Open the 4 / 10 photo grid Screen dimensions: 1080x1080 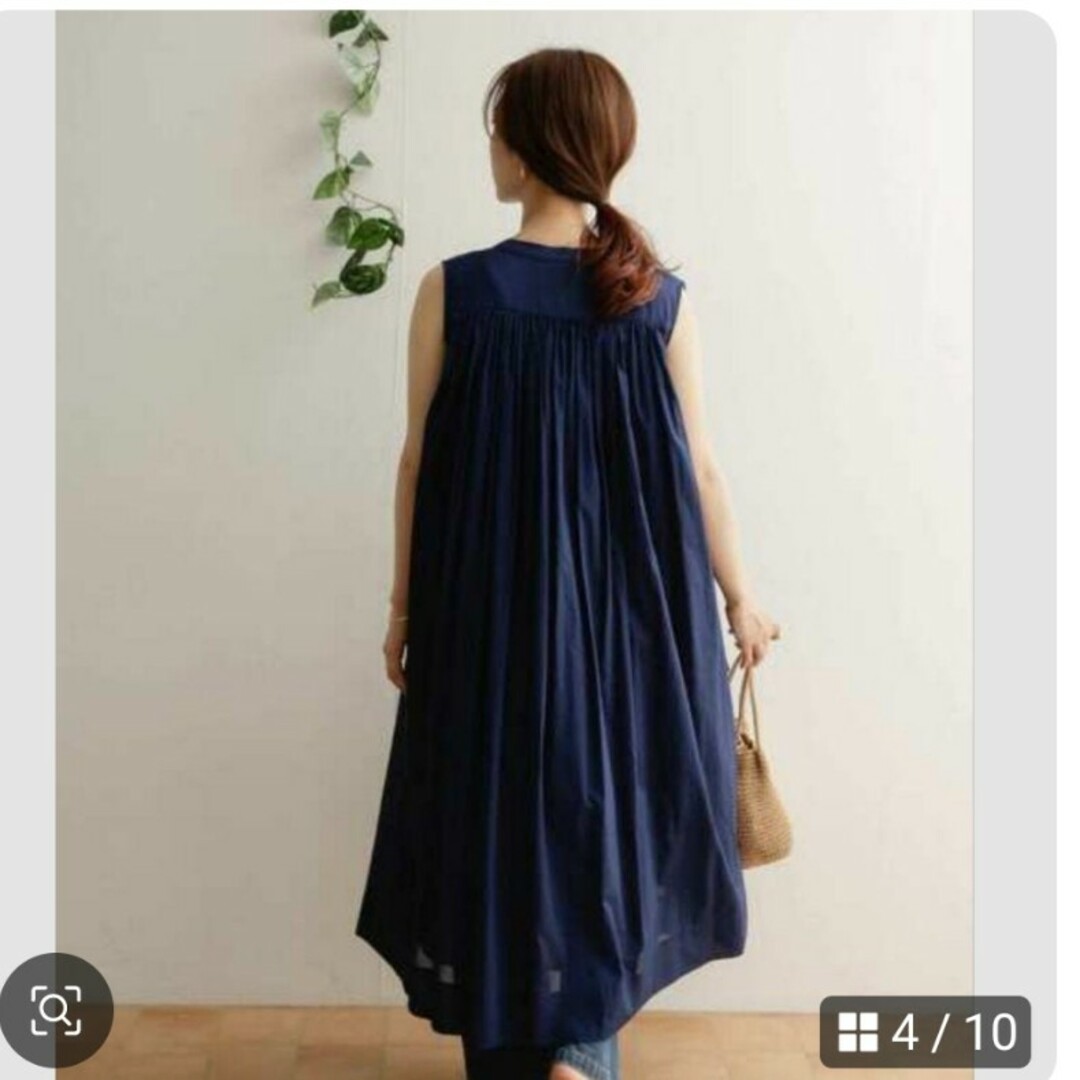[x=925, y=1031]
